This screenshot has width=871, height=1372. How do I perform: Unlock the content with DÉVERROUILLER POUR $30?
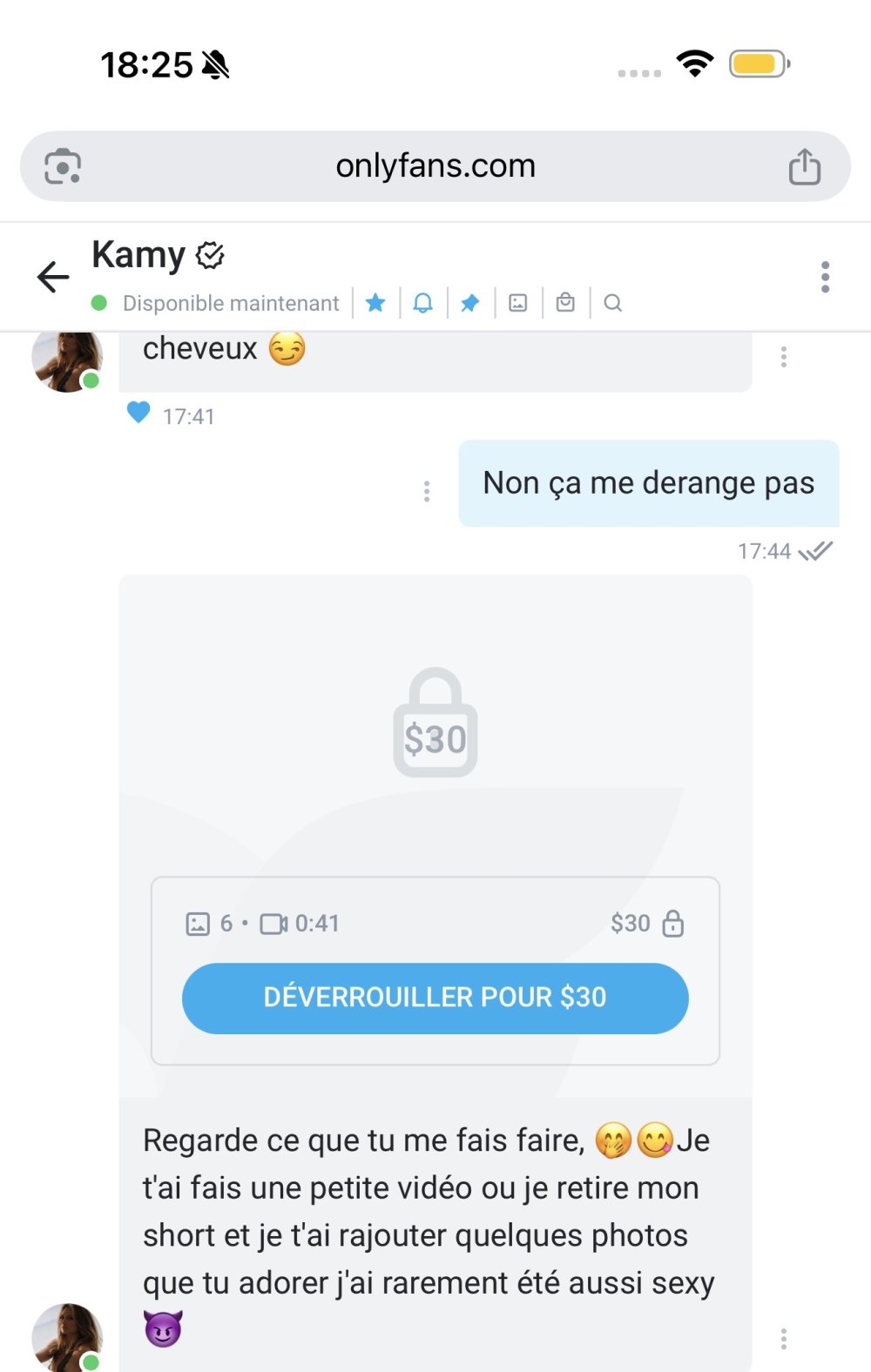[x=435, y=998]
